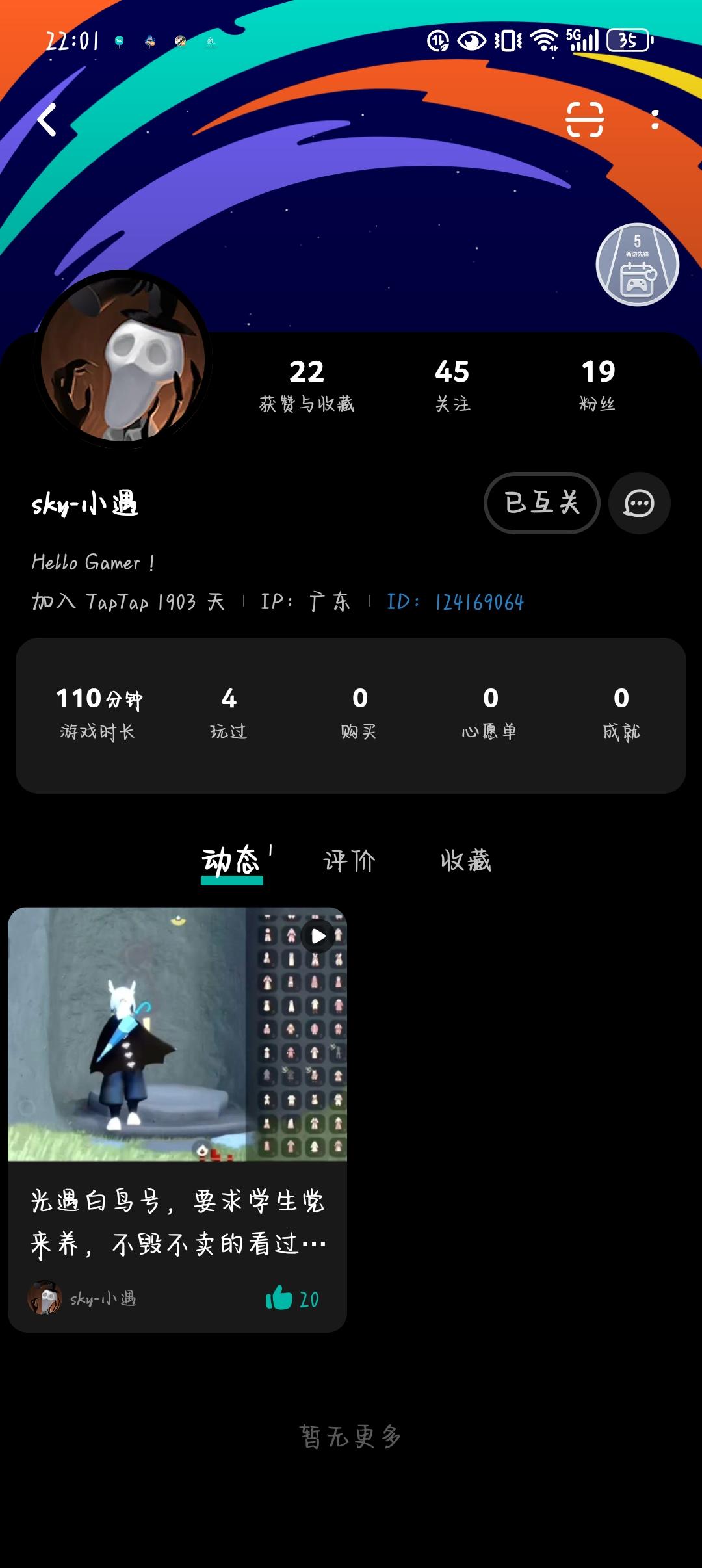This screenshot has width=702, height=1568.
Task: Open the 心愿单 wishlist
Action: point(490,713)
